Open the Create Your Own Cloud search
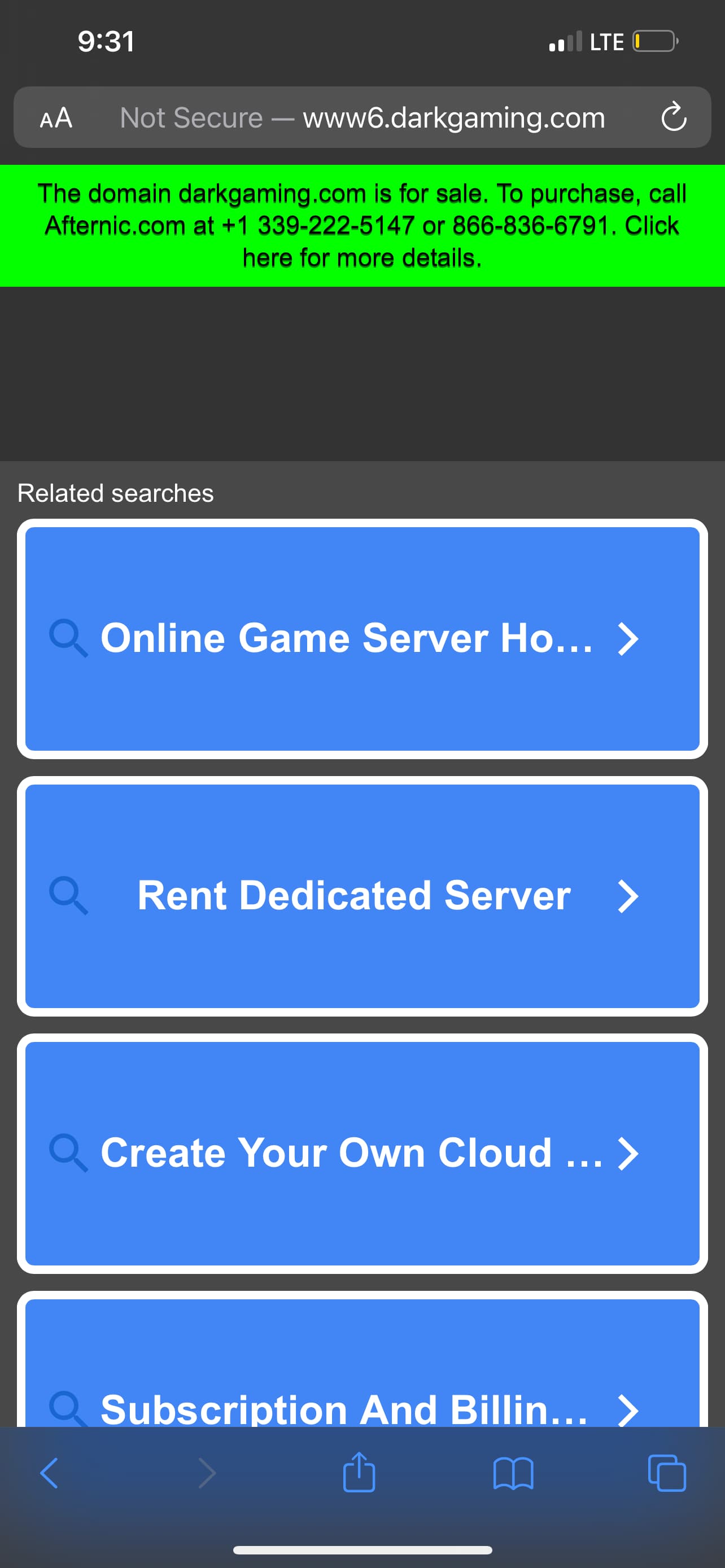The height and width of the screenshot is (1568, 725). 362,1154
